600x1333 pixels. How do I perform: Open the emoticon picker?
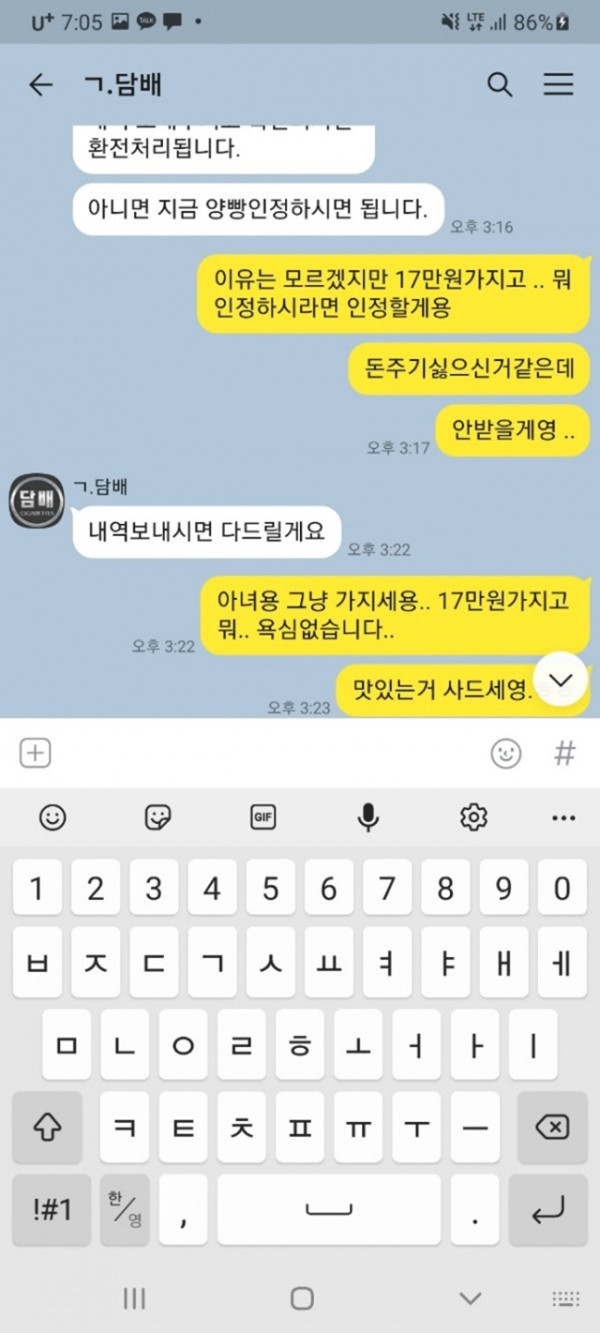click(x=506, y=753)
